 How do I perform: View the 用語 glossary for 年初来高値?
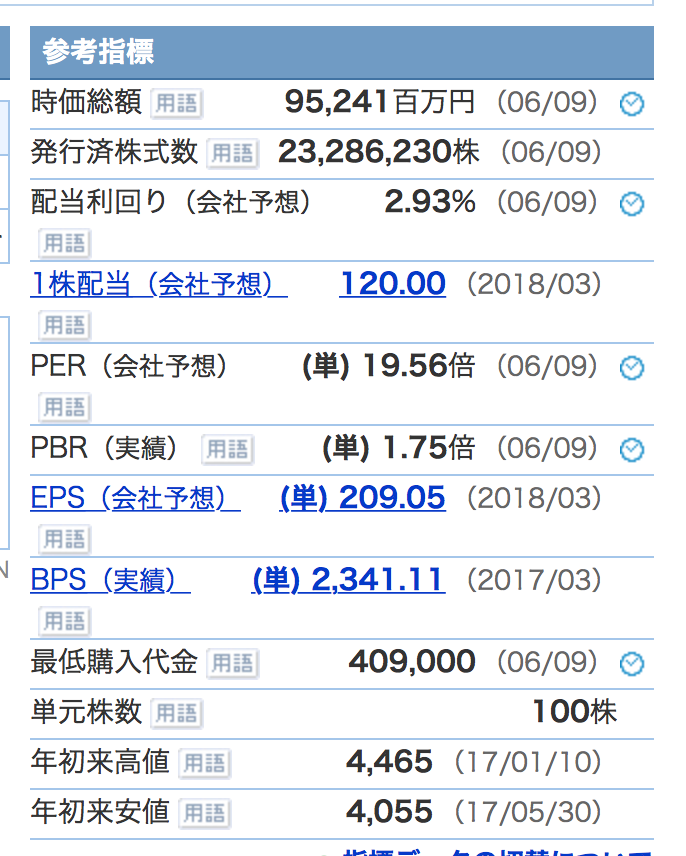point(204,763)
